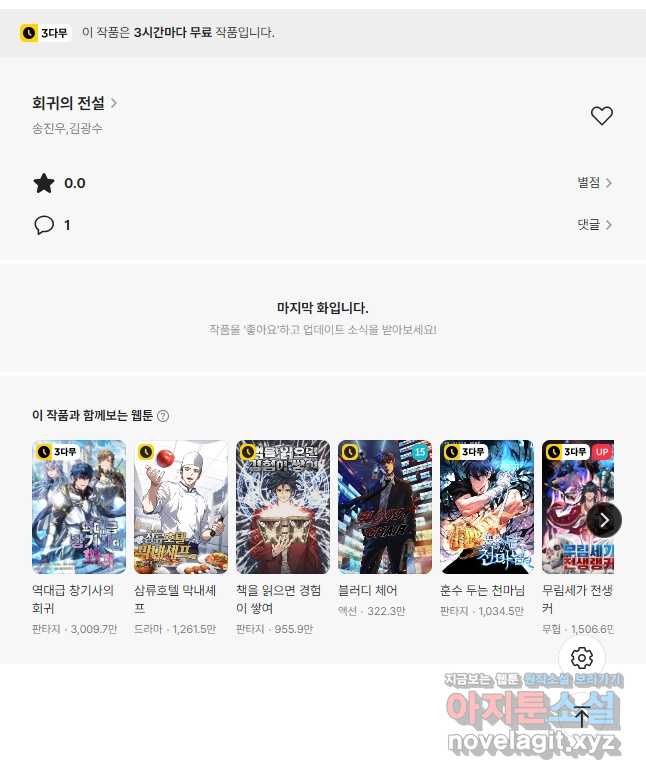Jump back to top with the up arrow
This screenshot has width=646, height=780.
click(582, 716)
